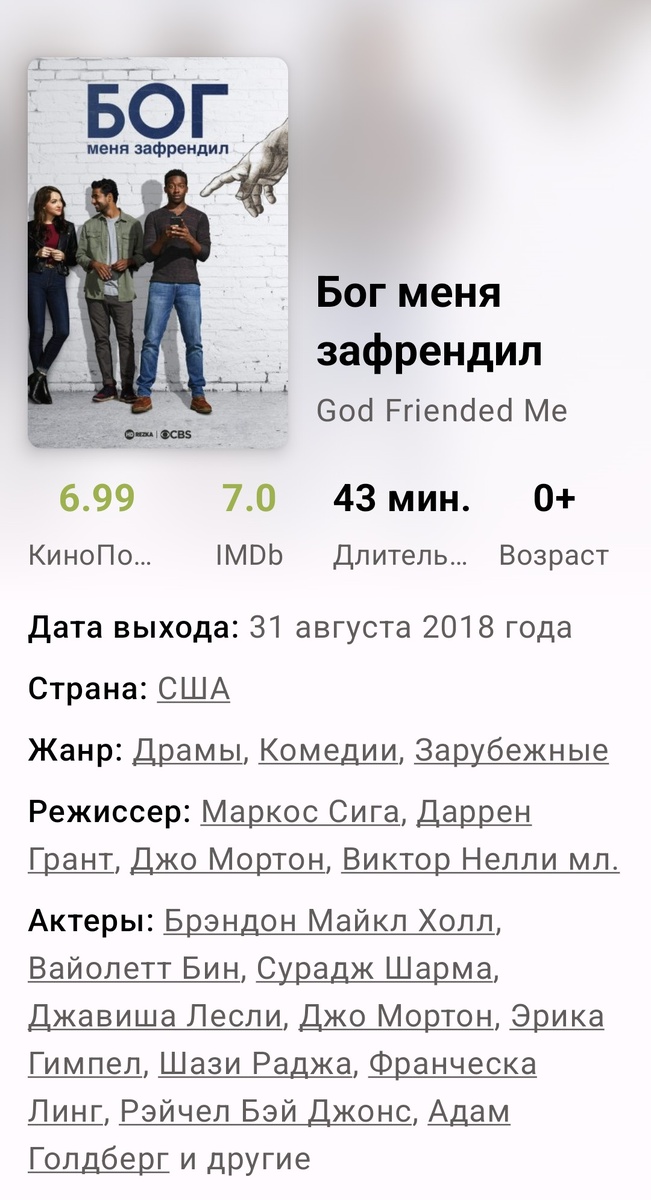Image resolution: width=651 pixels, height=1200 pixels.
Task: View actress Вайолетт Бин
Action: point(134,968)
